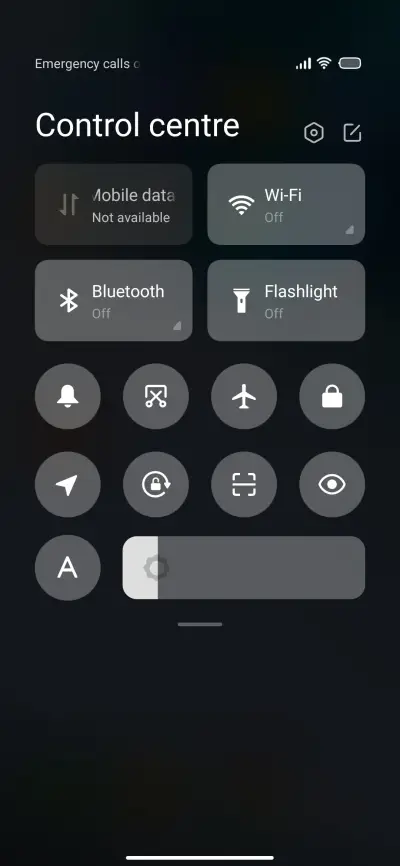Turn on Wi-Fi

point(286,204)
